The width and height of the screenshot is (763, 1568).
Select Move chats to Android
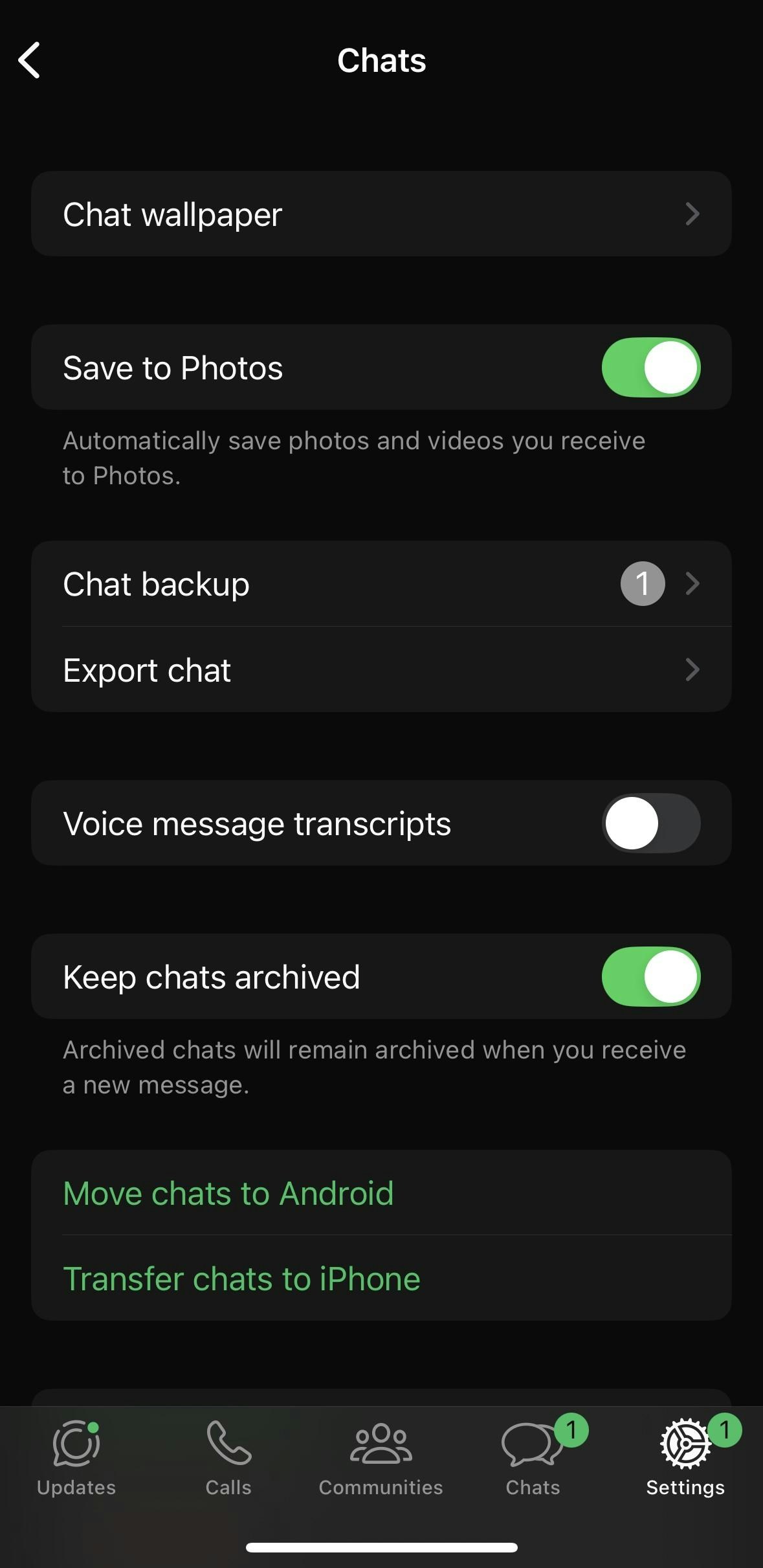(x=228, y=1193)
